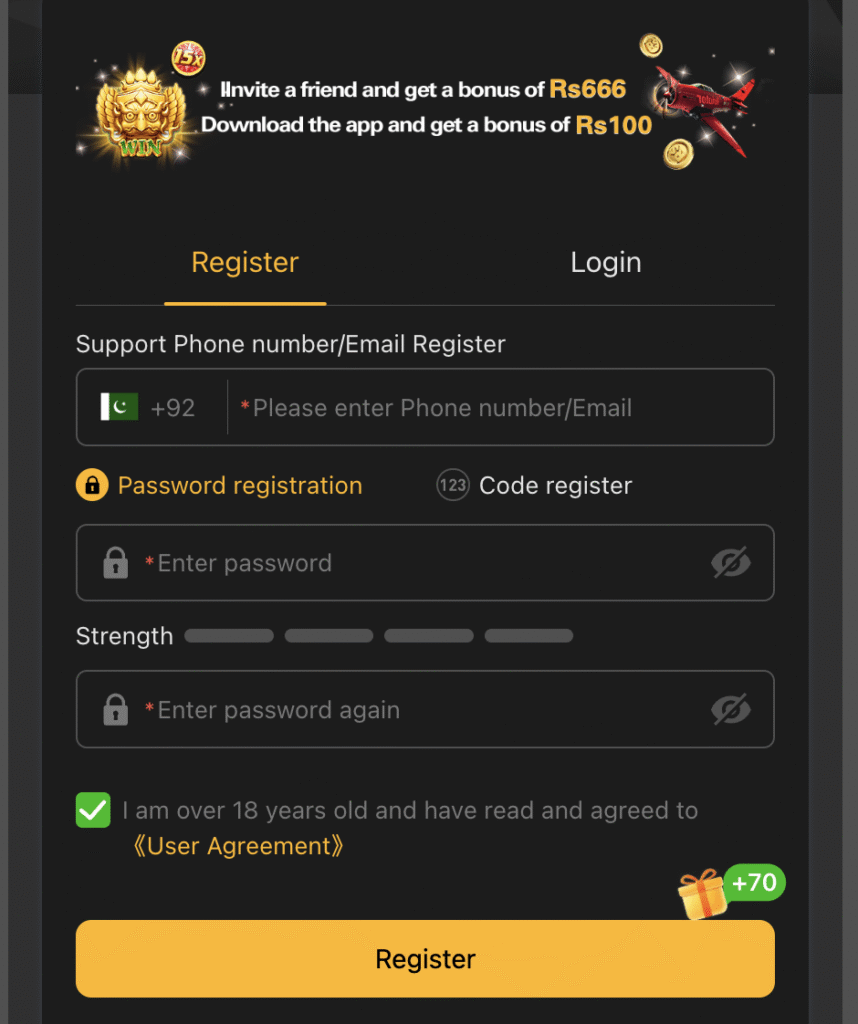Switch to Code register option
The width and height of the screenshot is (858, 1024).
pyautogui.click(x=535, y=486)
